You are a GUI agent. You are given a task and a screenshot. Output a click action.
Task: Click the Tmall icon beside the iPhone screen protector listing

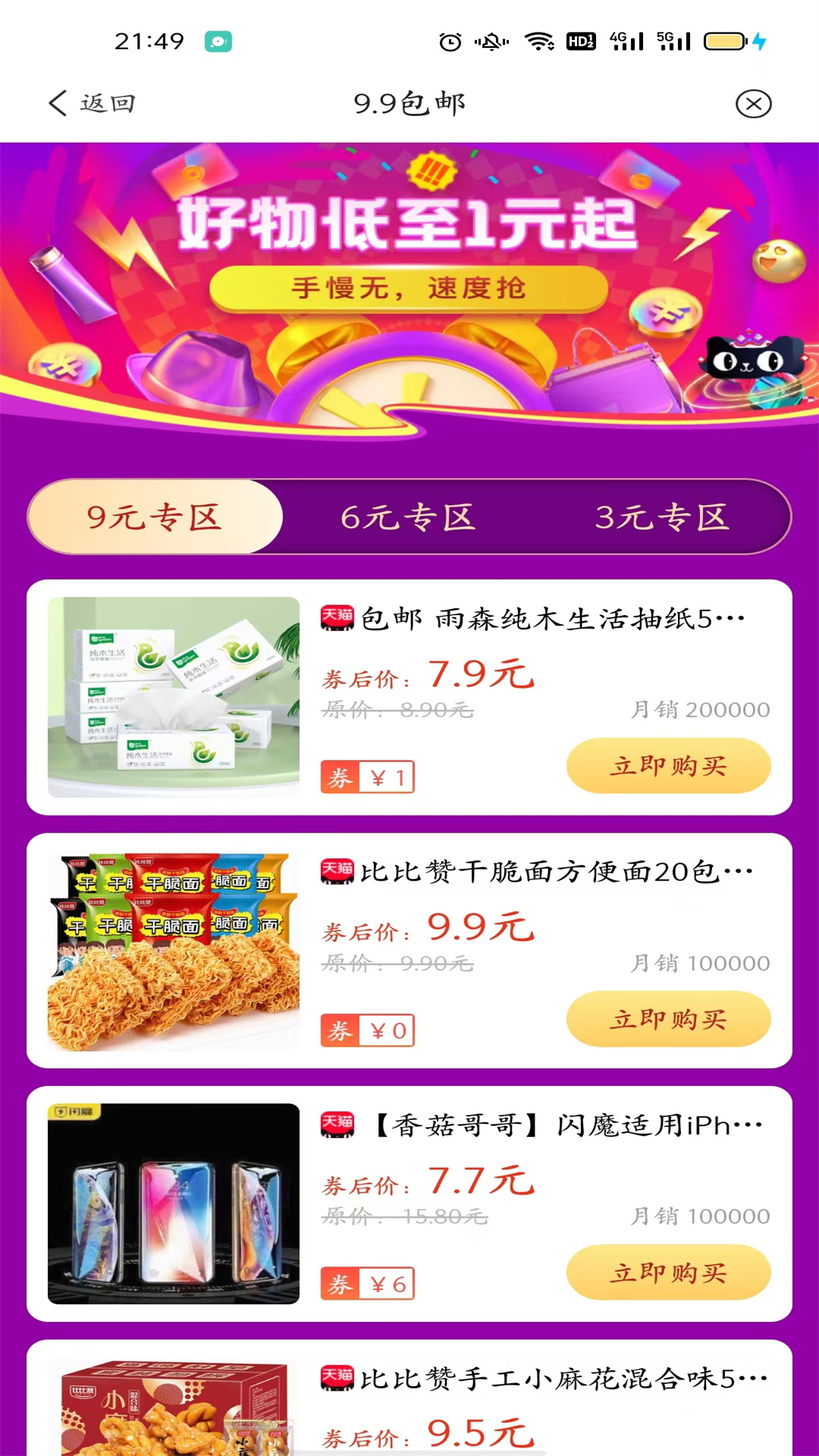tap(336, 1125)
